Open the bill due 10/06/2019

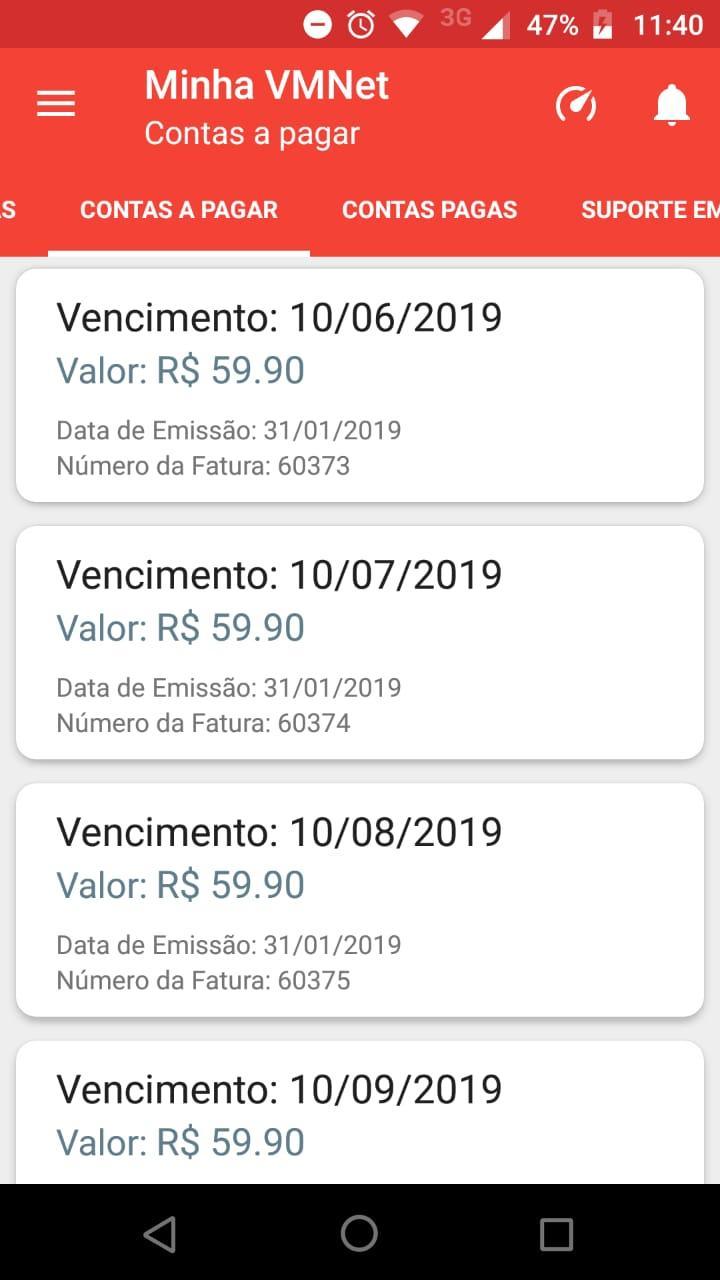pos(360,385)
